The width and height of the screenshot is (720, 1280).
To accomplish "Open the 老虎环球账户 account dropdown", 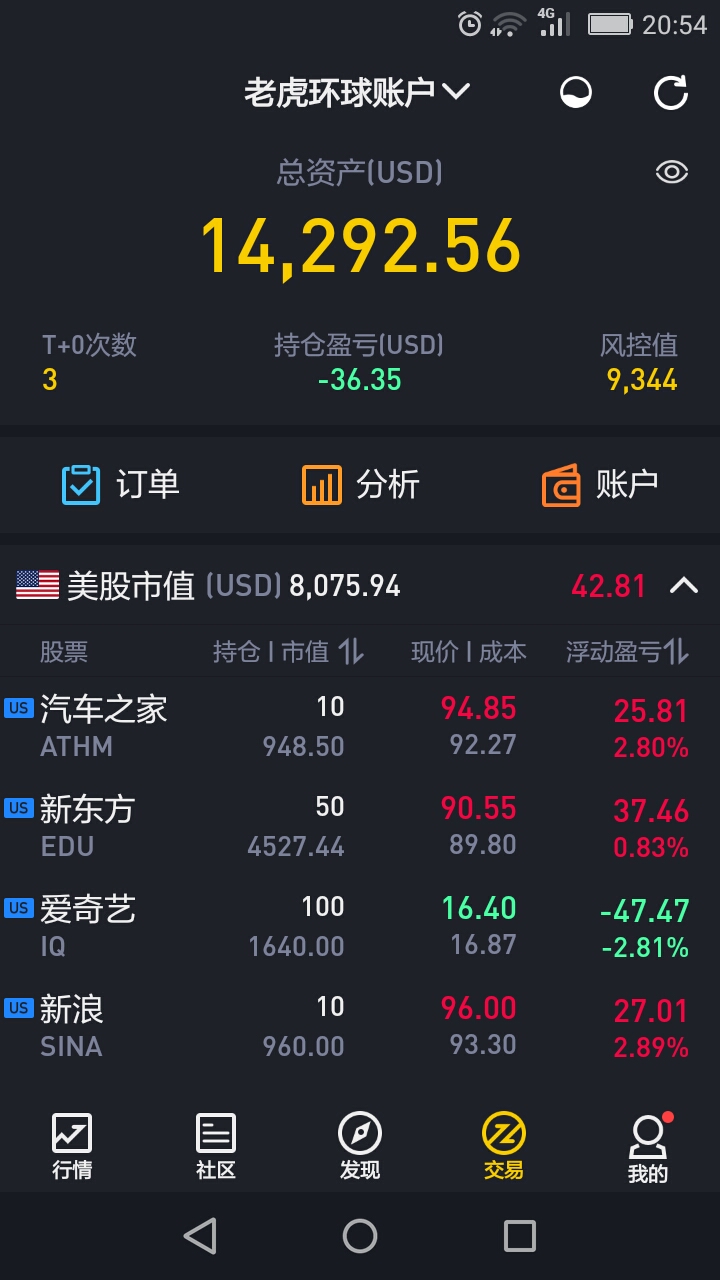I will point(356,92).
